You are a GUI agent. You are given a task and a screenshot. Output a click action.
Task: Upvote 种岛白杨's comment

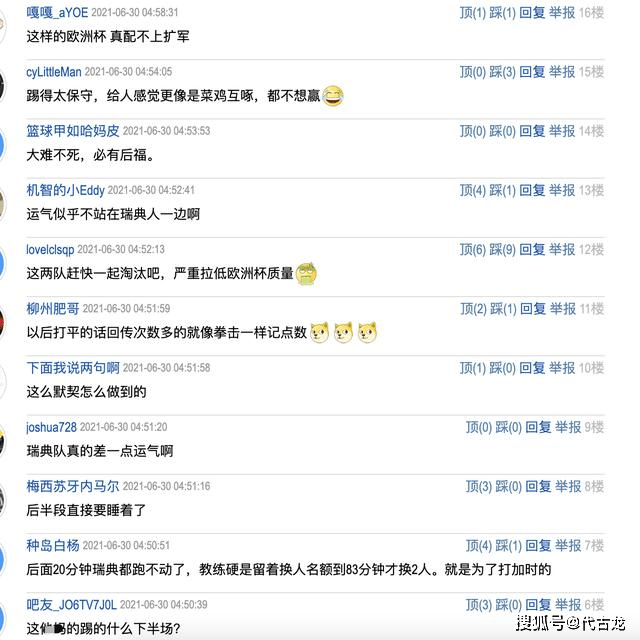tap(478, 545)
